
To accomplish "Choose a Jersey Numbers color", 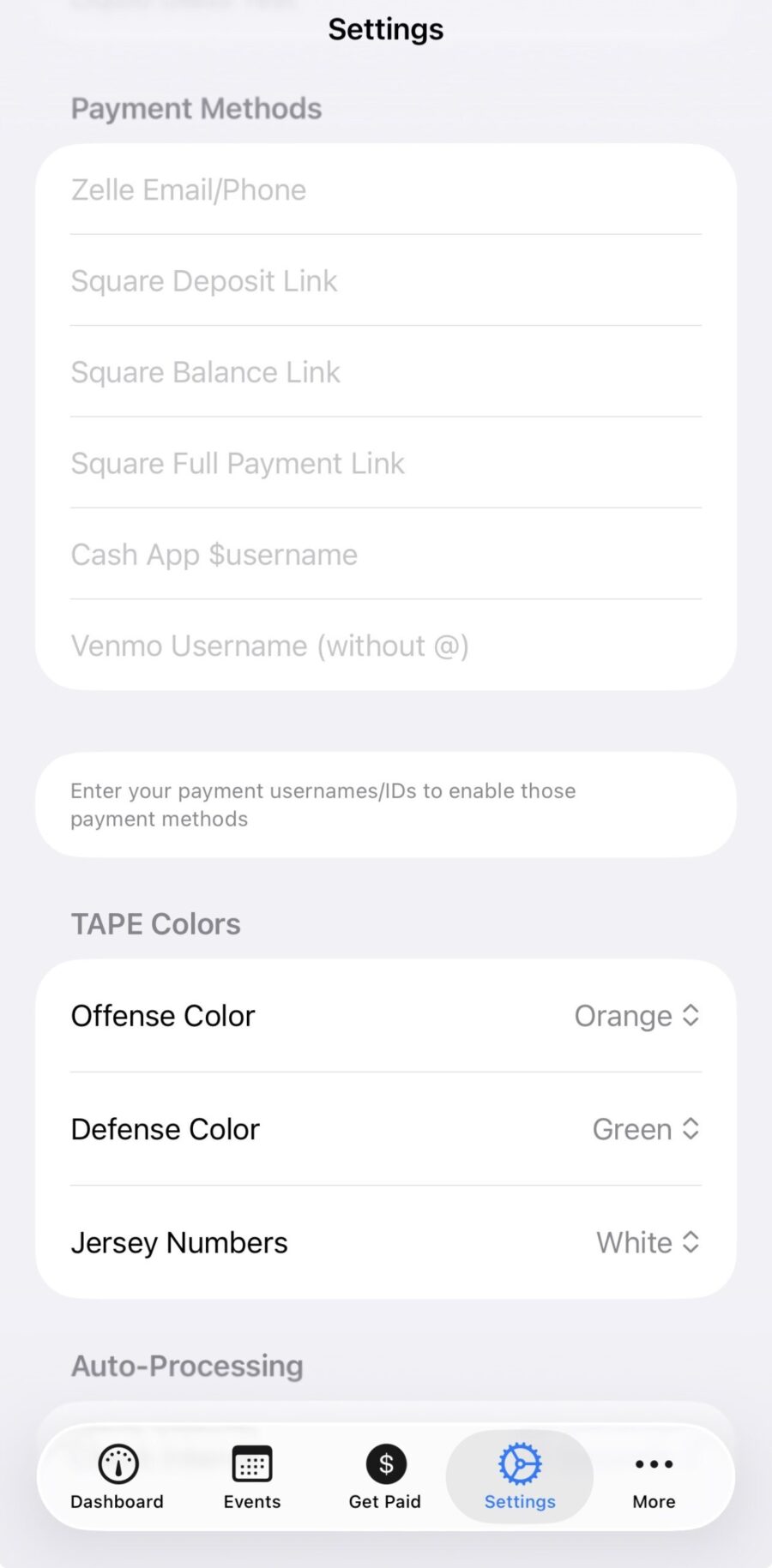I will click(x=648, y=1242).
